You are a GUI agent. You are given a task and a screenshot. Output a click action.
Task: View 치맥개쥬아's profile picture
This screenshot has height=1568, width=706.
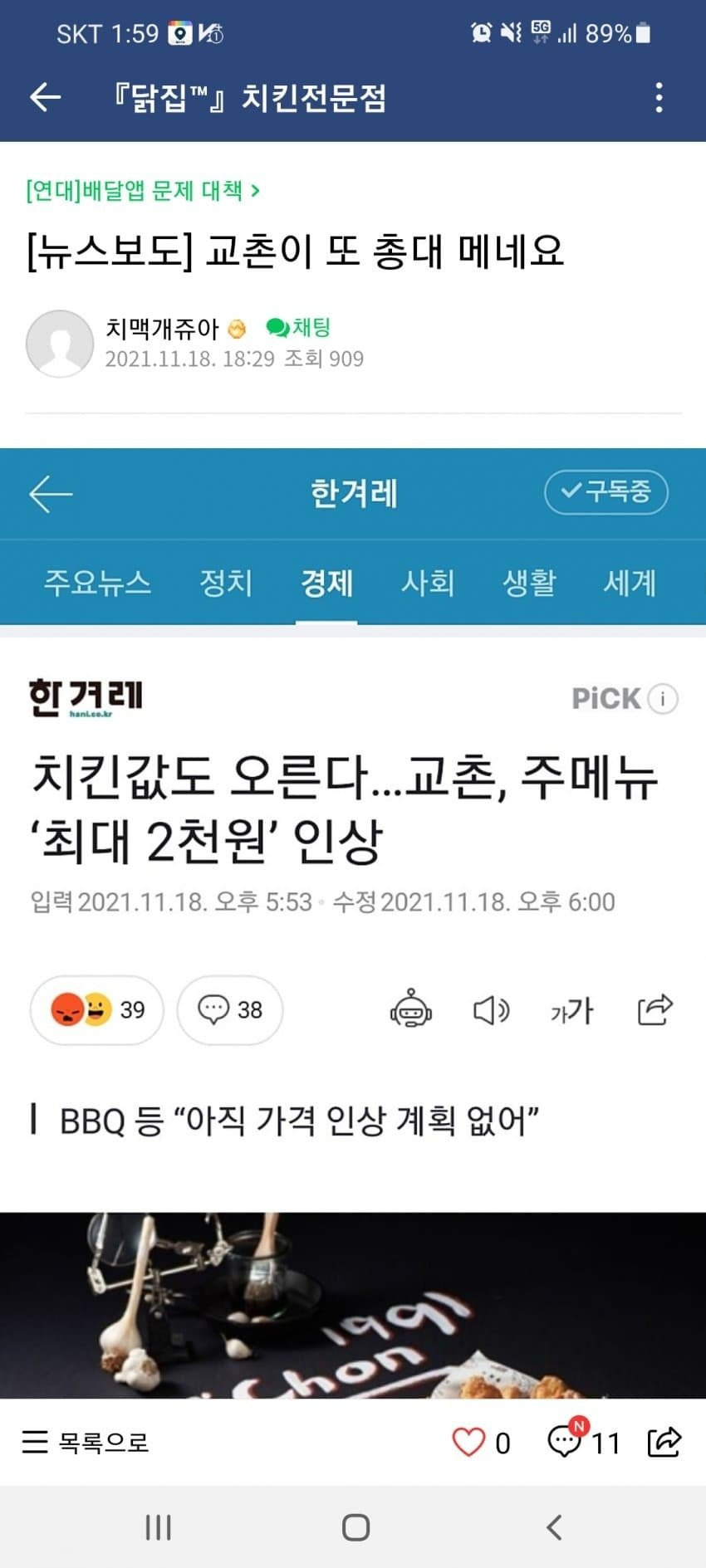pos(59,344)
